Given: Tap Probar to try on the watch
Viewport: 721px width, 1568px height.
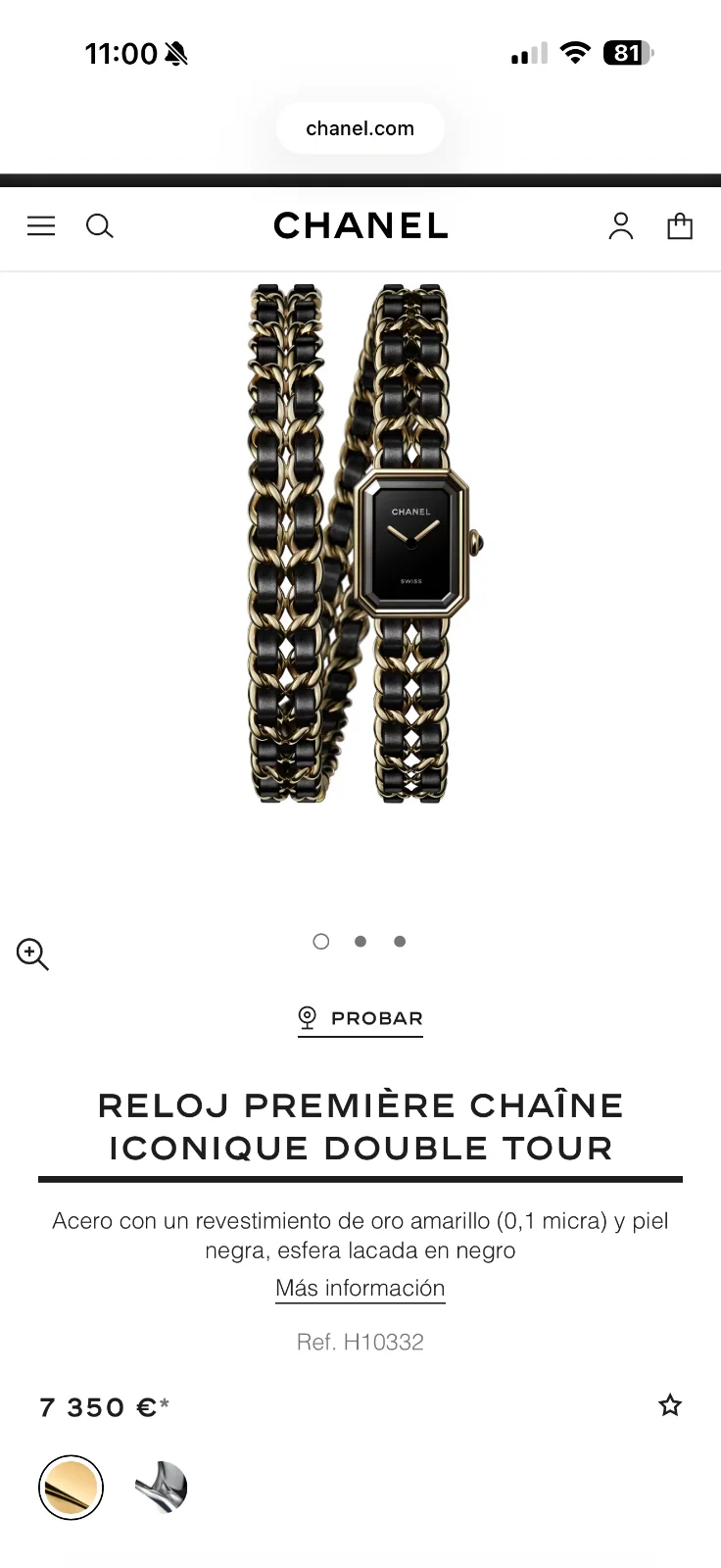Looking at the screenshot, I should click(x=360, y=1018).
